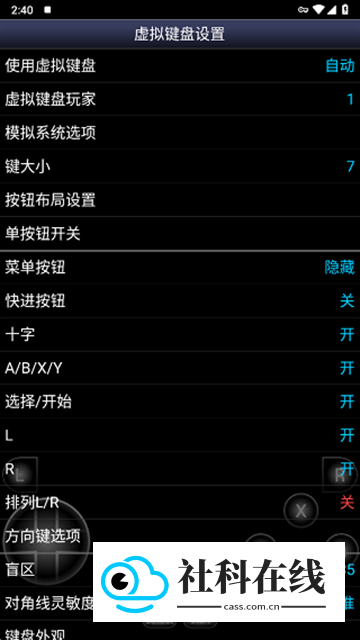Open 模拟系统选项
The width and height of the screenshot is (360, 640).
(x=180, y=133)
